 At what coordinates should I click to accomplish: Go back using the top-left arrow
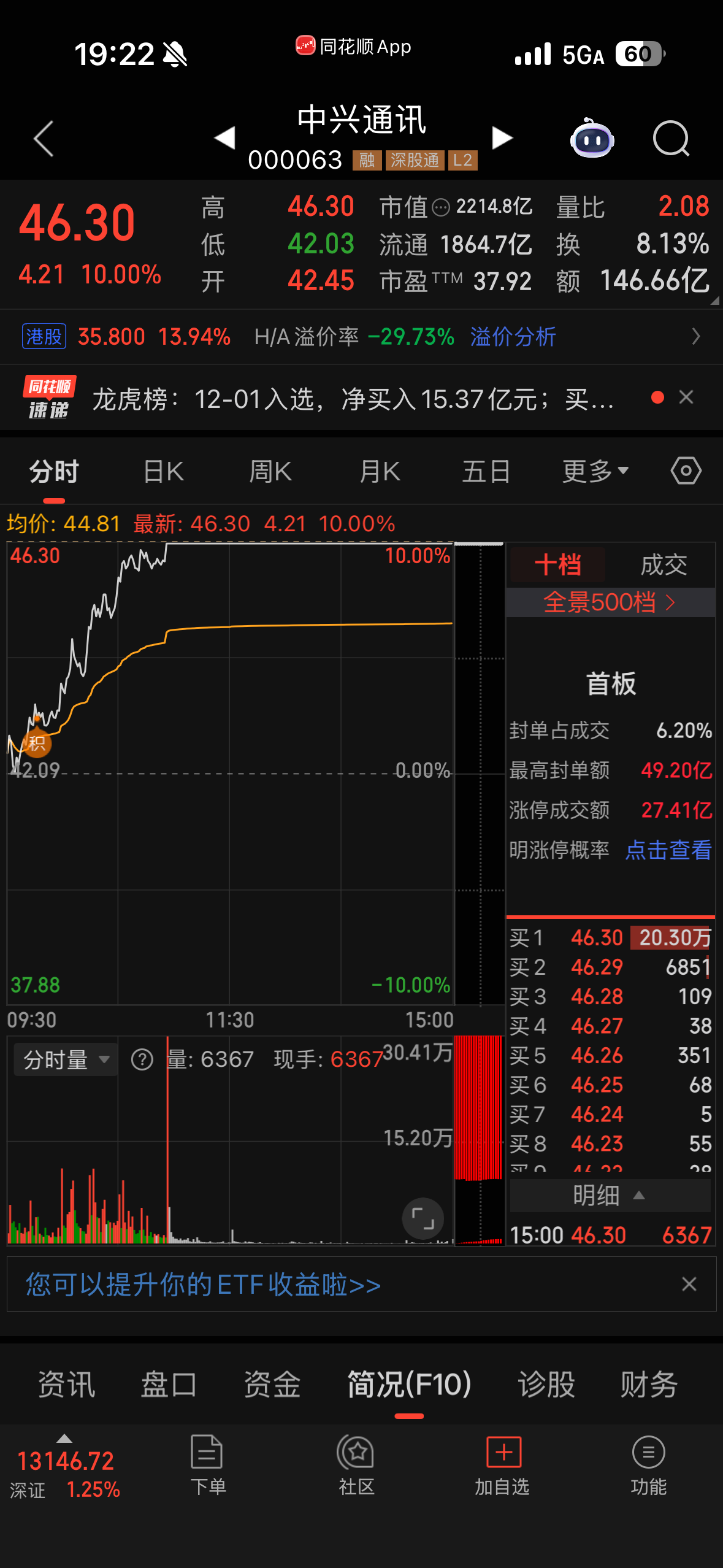44,139
